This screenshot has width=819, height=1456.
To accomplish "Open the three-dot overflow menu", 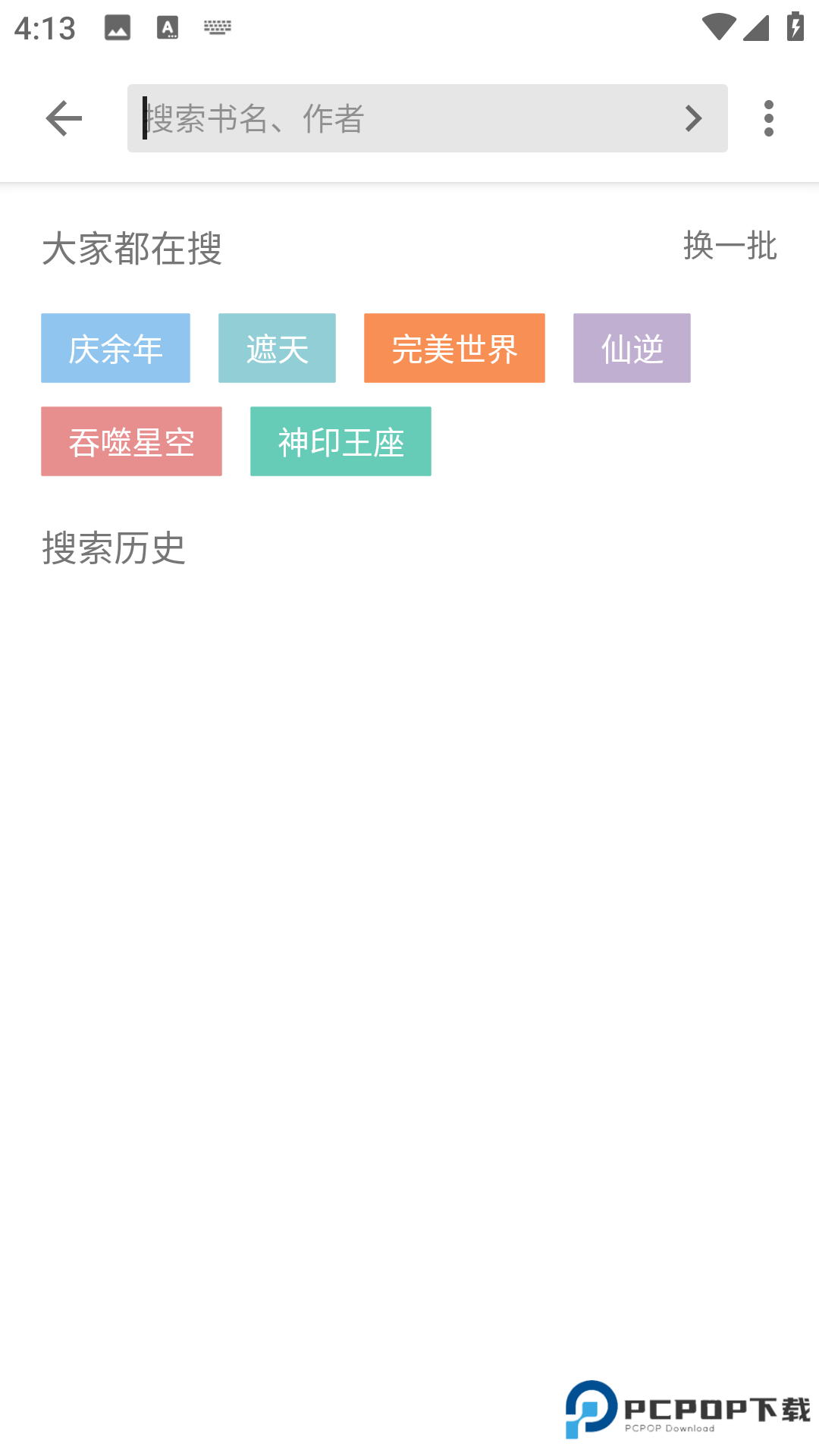I will [768, 118].
